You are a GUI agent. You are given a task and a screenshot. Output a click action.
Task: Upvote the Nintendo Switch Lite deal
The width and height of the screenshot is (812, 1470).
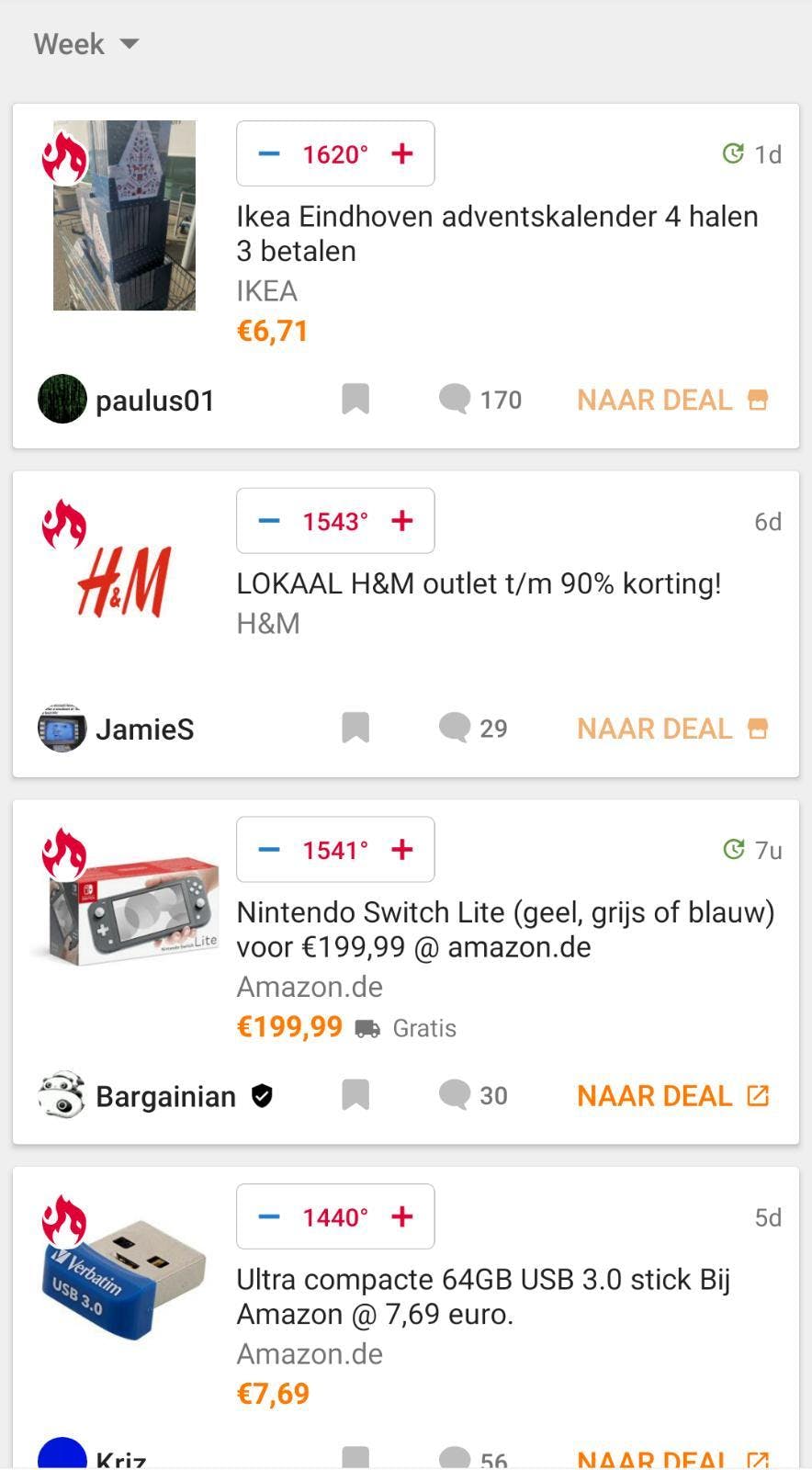pyautogui.click(x=402, y=849)
